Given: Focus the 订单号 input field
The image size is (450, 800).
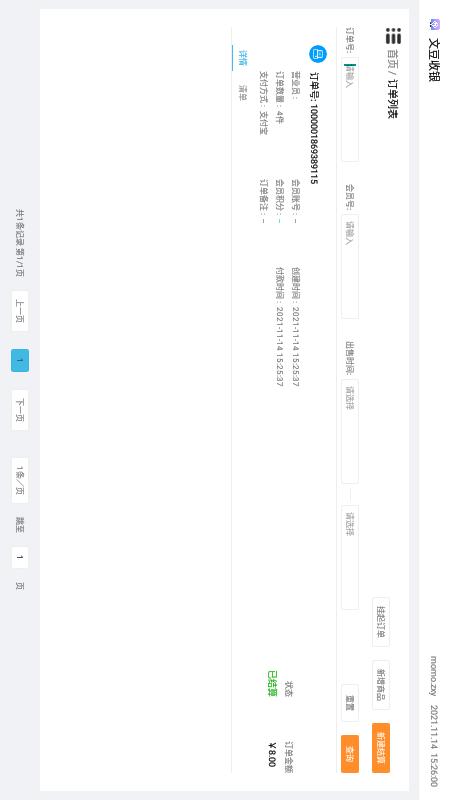Looking at the screenshot, I should [x=350, y=110].
